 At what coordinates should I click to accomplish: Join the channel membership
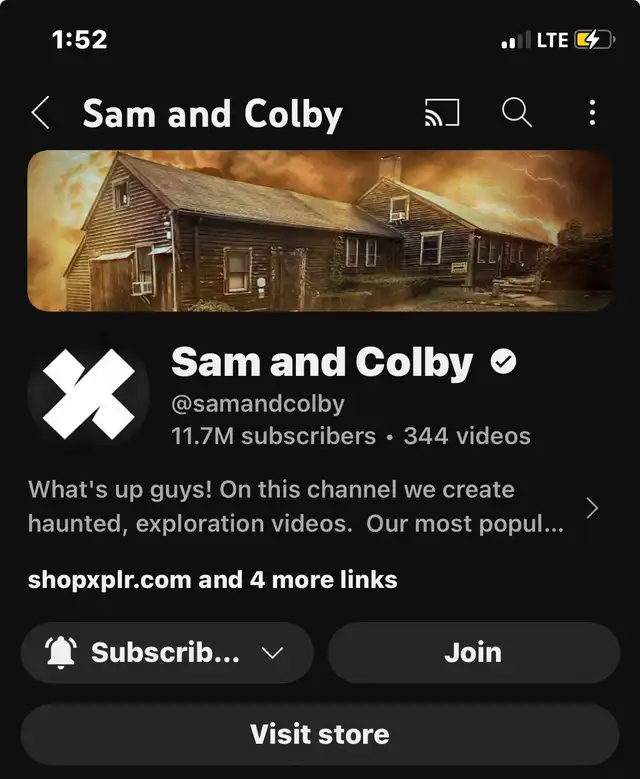pos(473,653)
